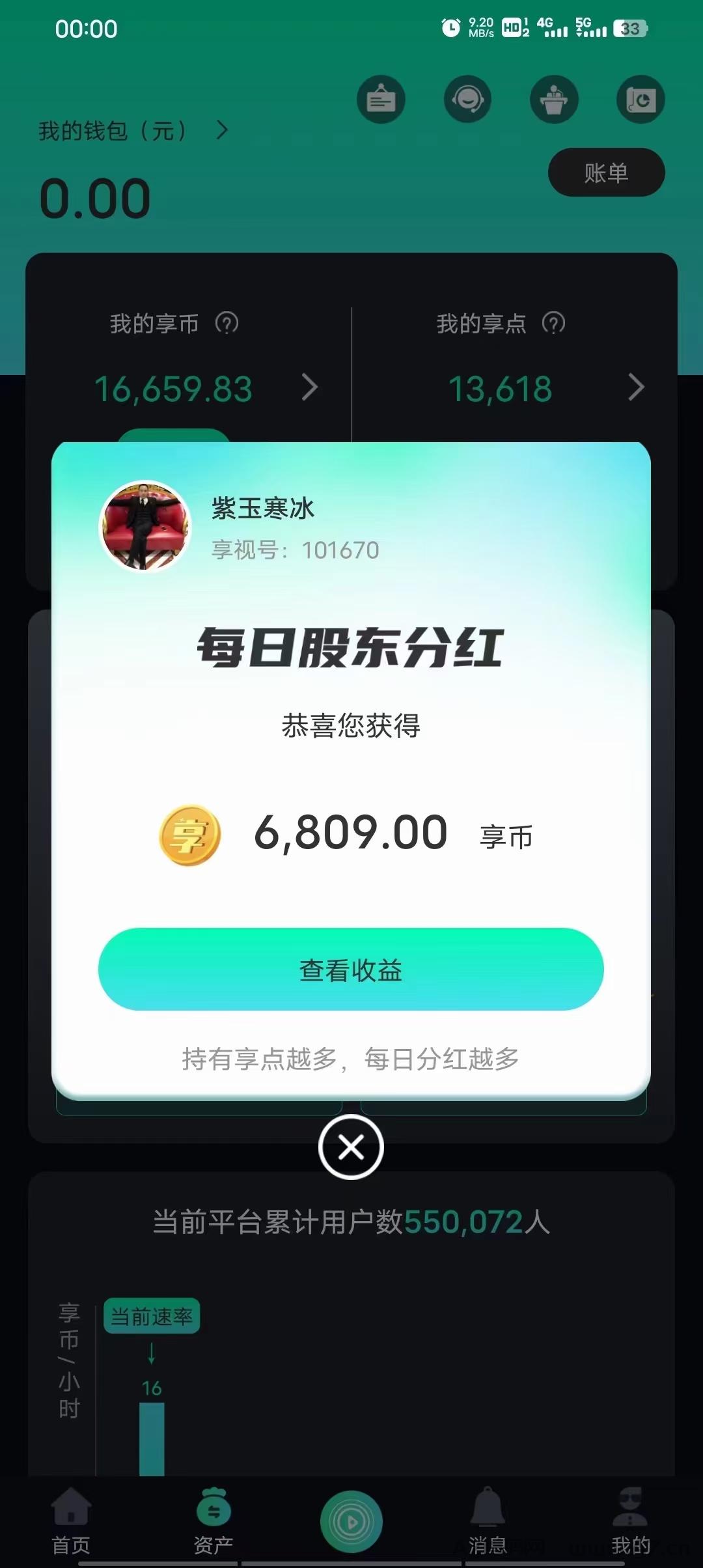Open the scroll record icon
The width and height of the screenshot is (703, 1568).
point(641,99)
